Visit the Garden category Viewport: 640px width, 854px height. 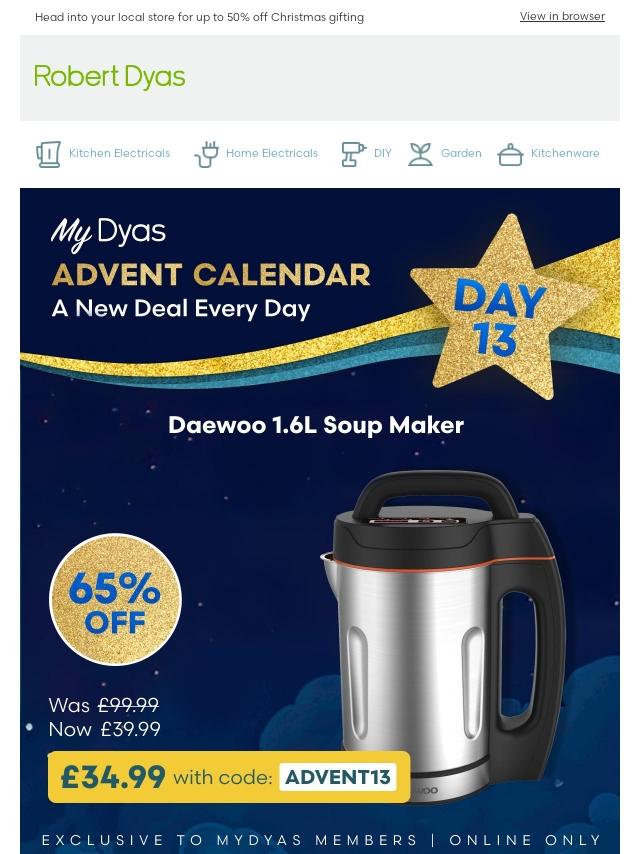point(446,154)
